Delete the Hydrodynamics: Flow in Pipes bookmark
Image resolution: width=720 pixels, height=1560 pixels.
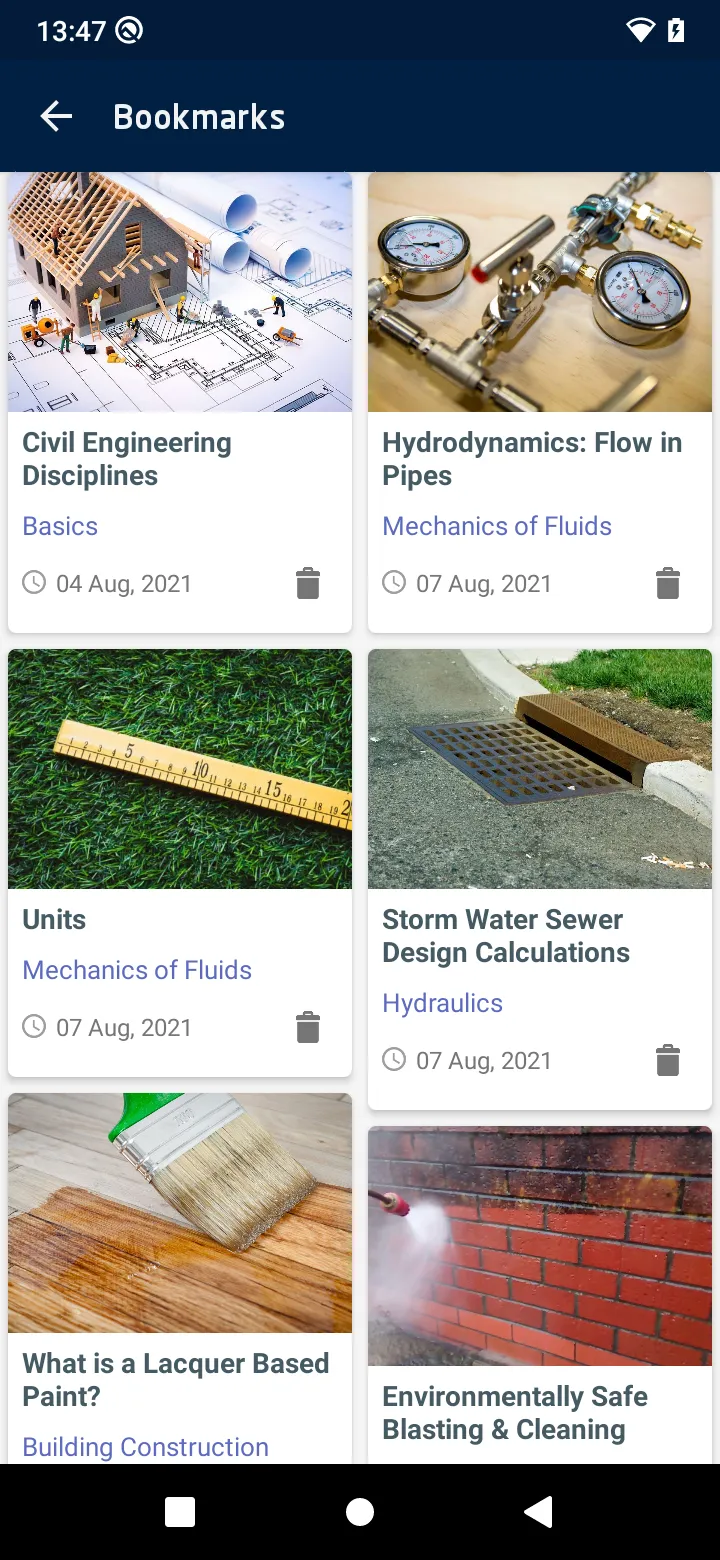(669, 583)
